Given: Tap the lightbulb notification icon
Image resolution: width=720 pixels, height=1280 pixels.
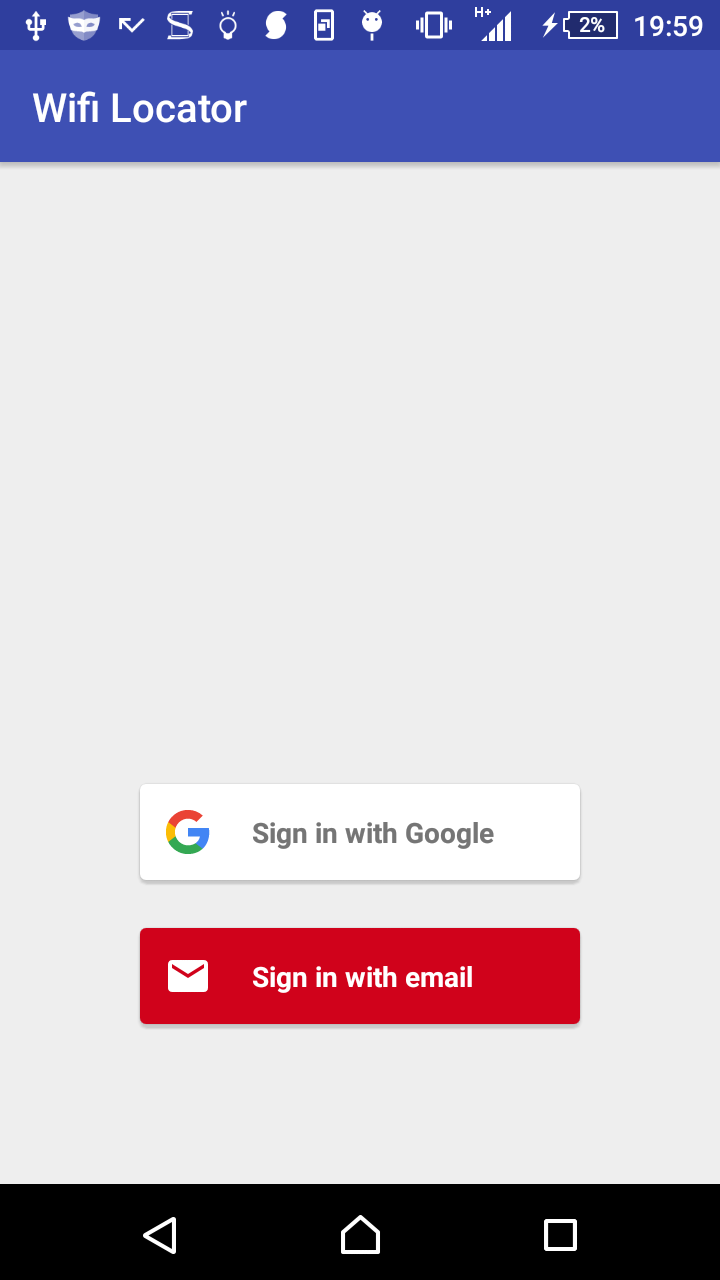Looking at the screenshot, I should click(226, 24).
